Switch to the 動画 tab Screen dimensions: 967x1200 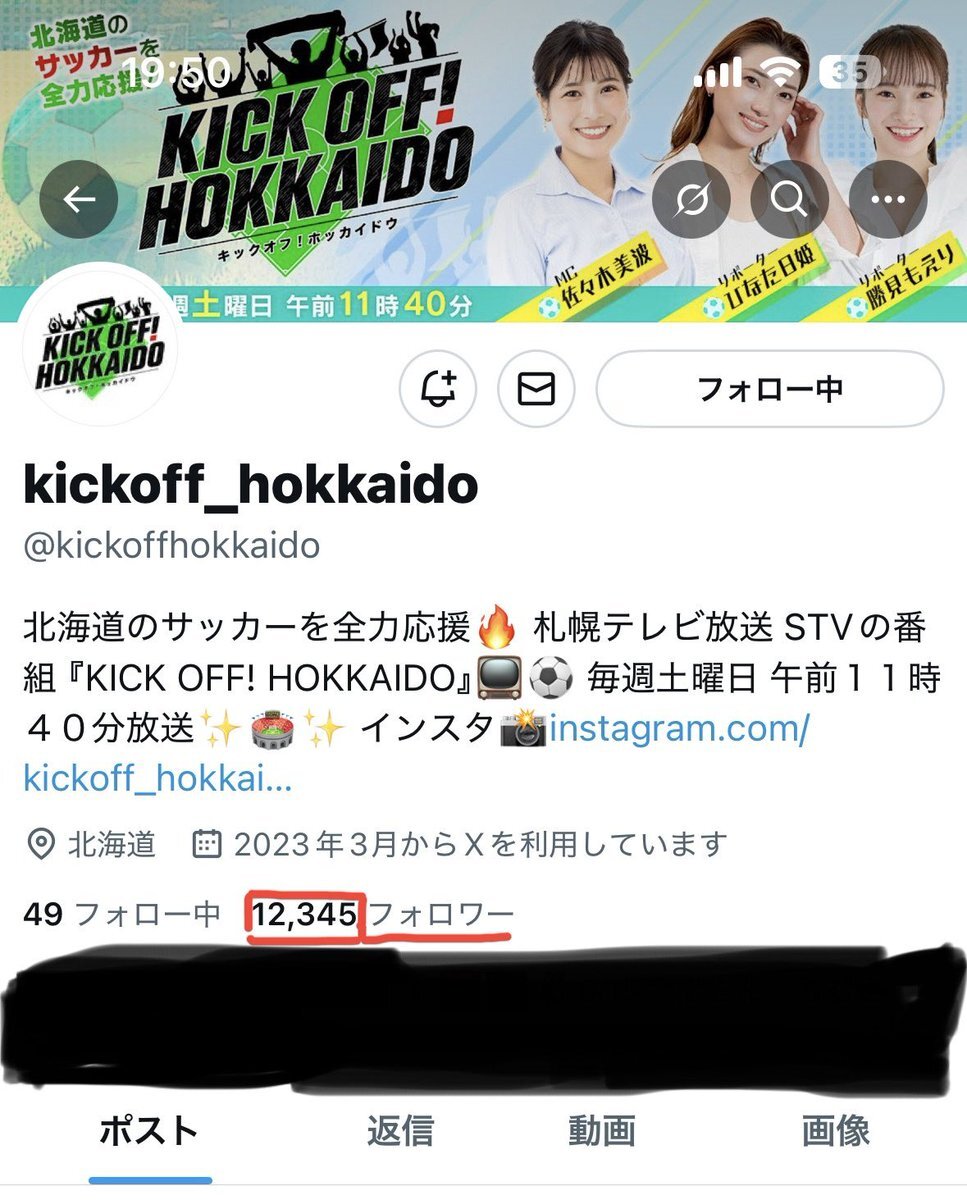coord(602,1132)
